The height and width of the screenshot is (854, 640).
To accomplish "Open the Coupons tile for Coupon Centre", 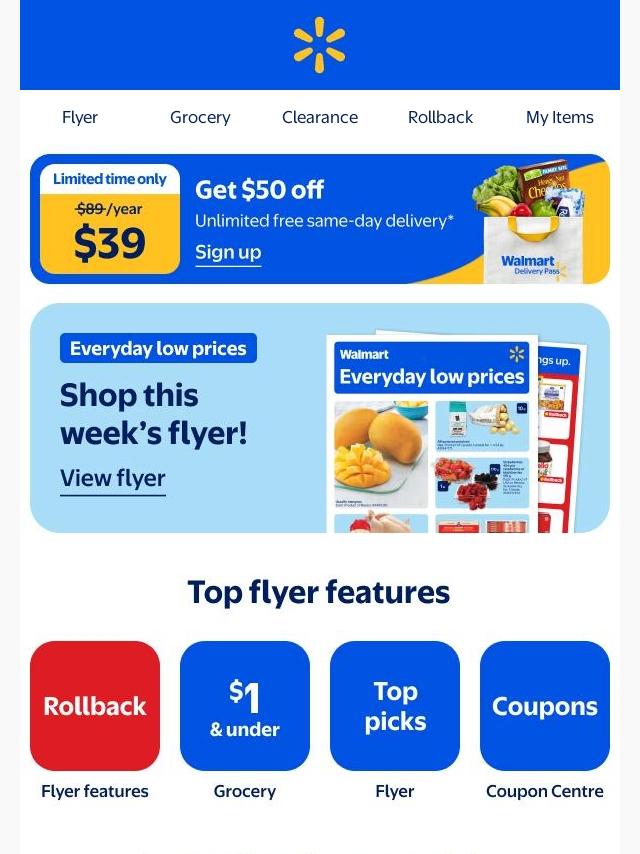I will tap(545, 706).
